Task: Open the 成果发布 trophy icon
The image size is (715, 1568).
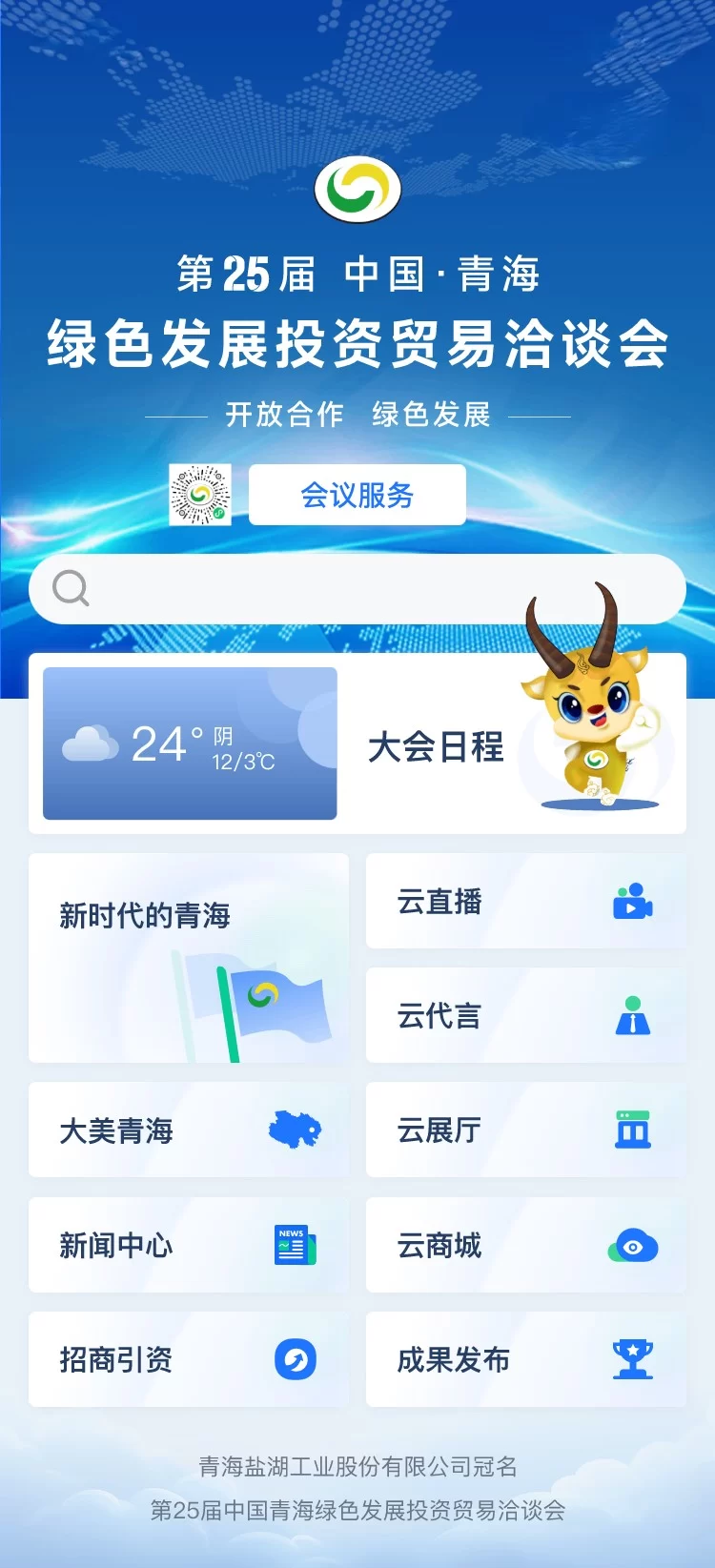Action: (632, 1360)
